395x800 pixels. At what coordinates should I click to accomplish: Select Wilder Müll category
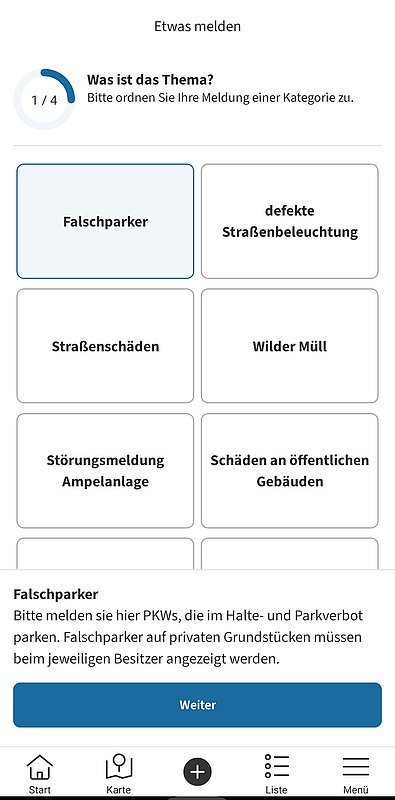(x=289, y=346)
